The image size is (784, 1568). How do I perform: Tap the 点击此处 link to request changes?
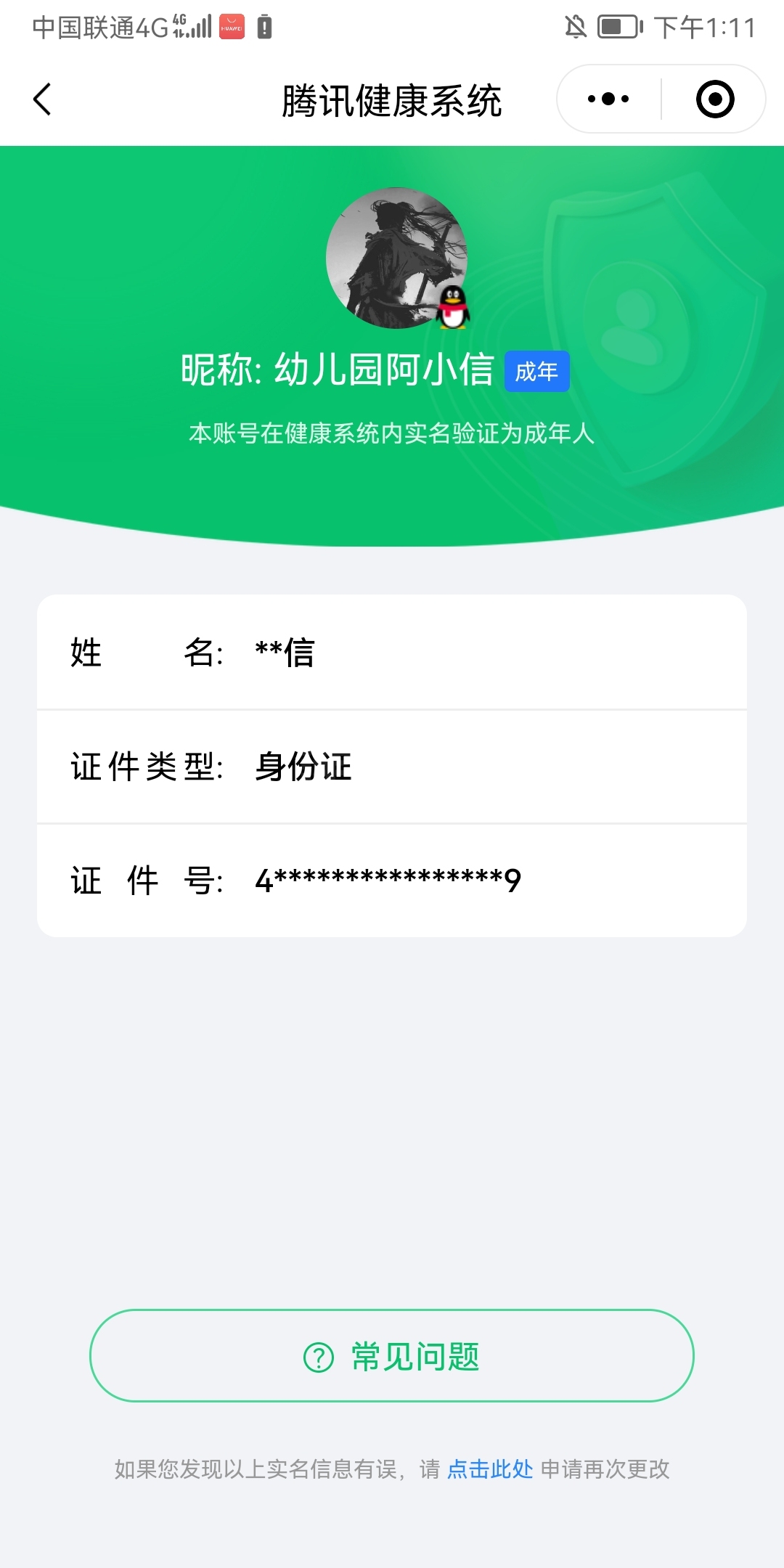tap(490, 1469)
